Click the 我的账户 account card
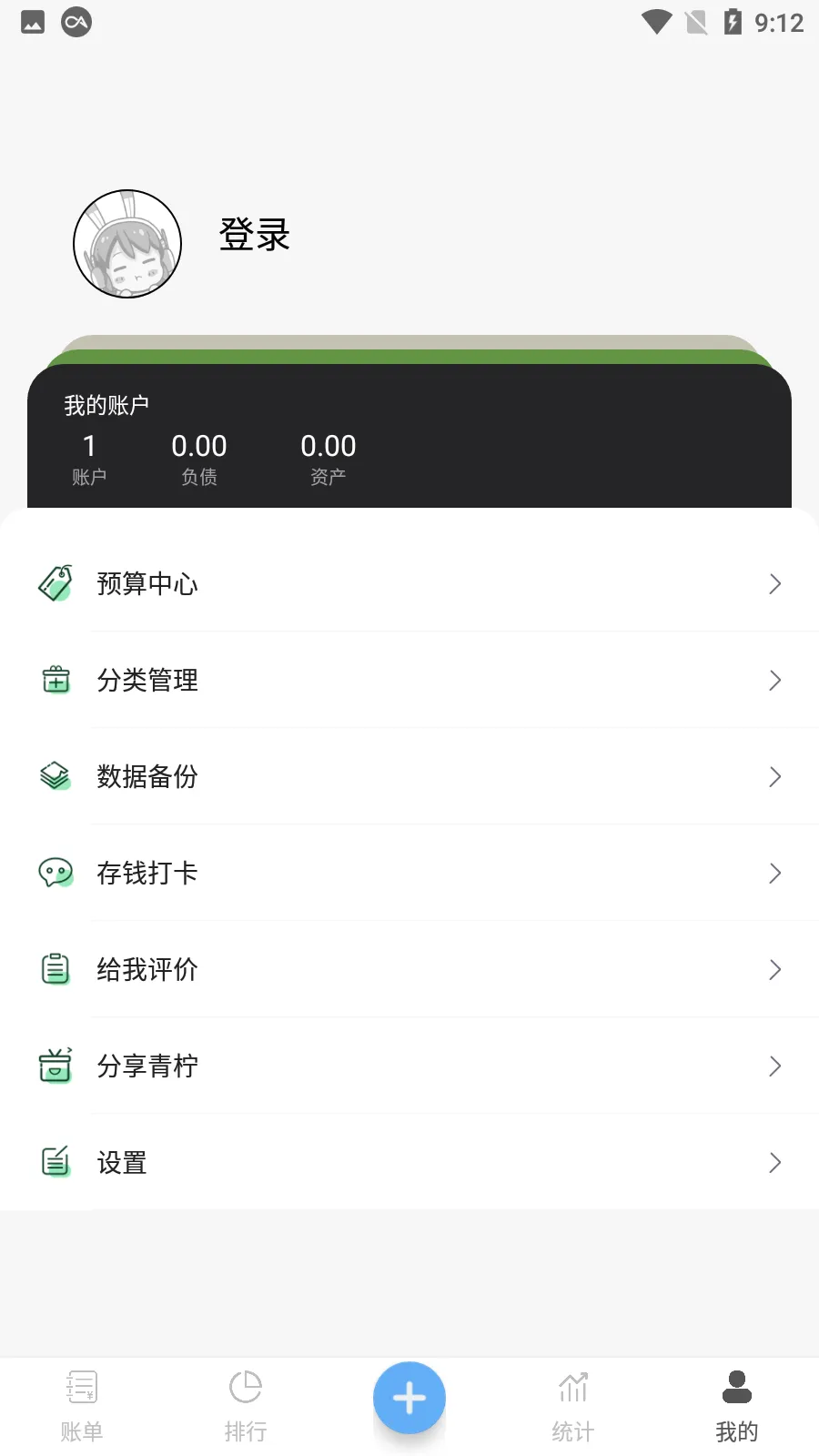Screen dimensions: 819x1456 (x=409, y=437)
